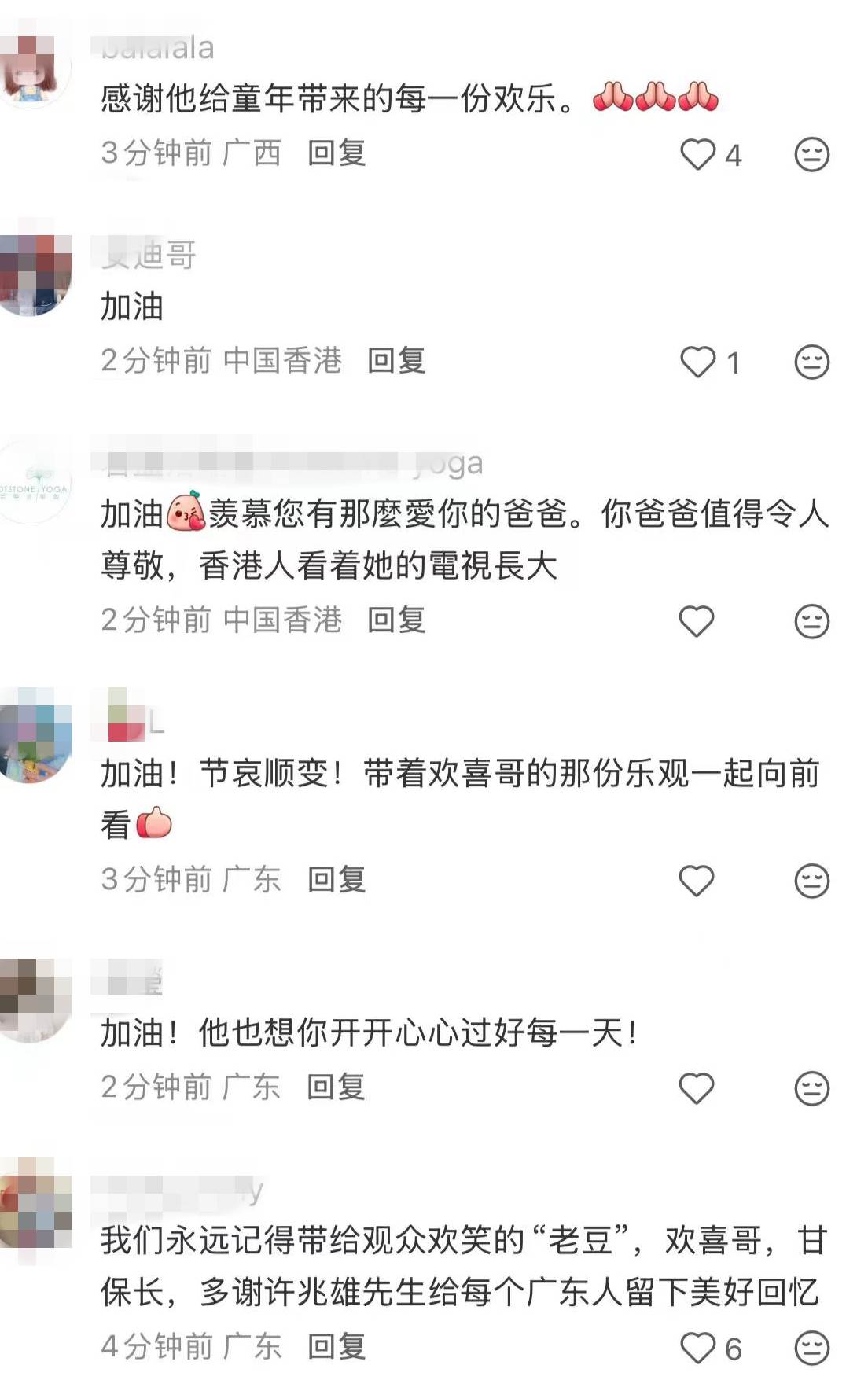Image resolution: width=868 pixels, height=1380 pixels.
Task: Dislike the comment "羡慕您有那麼愛你的爸爸"
Action: (811, 622)
